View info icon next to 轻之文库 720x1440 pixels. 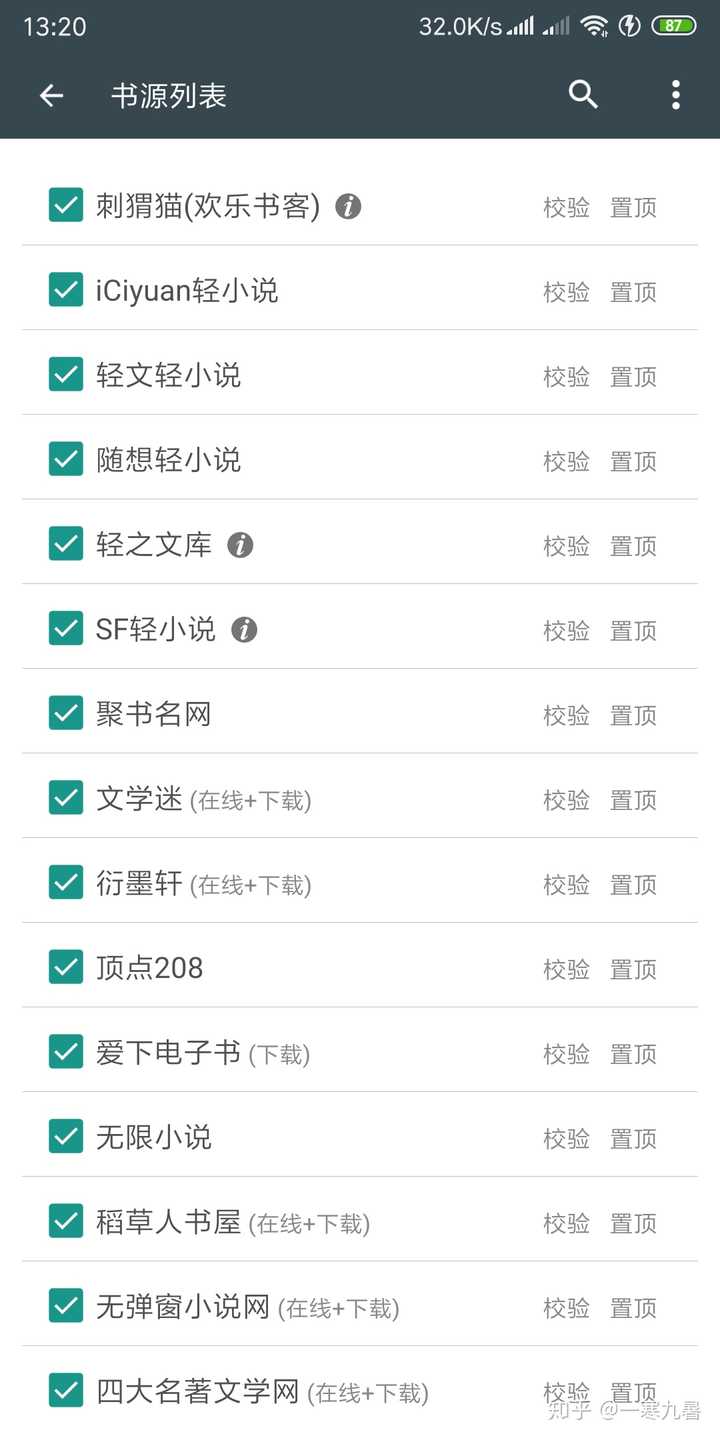[240, 545]
